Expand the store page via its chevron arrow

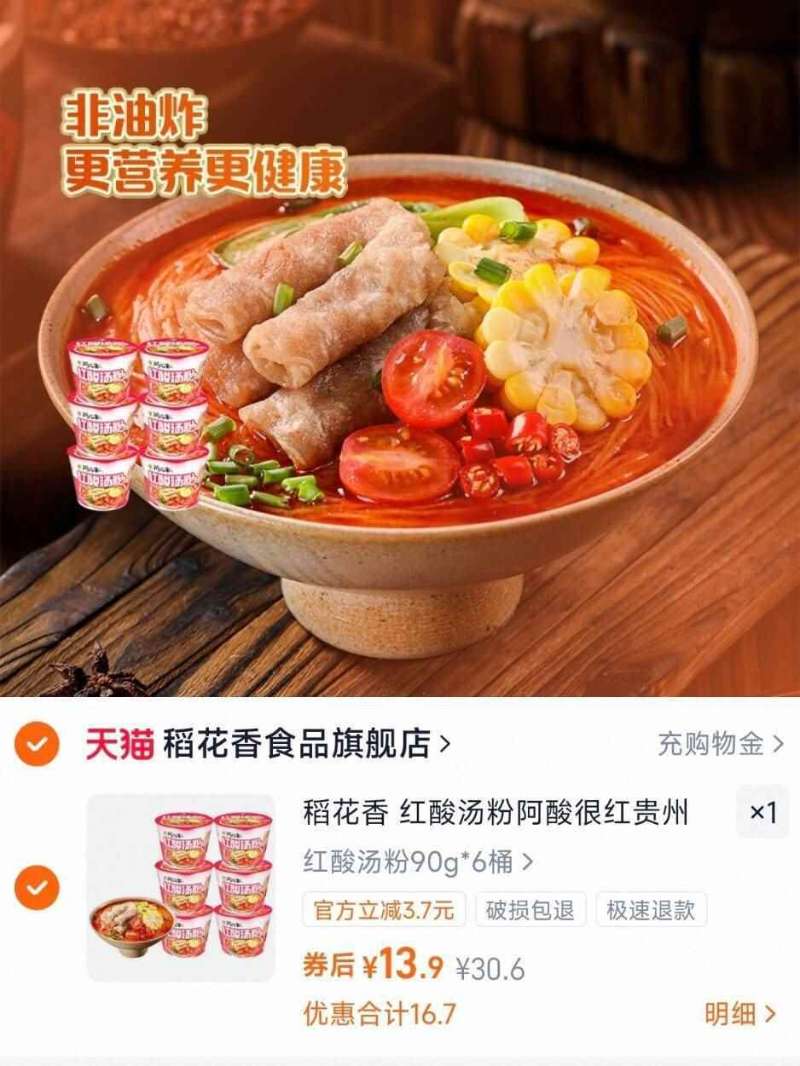pyautogui.click(x=446, y=743)
